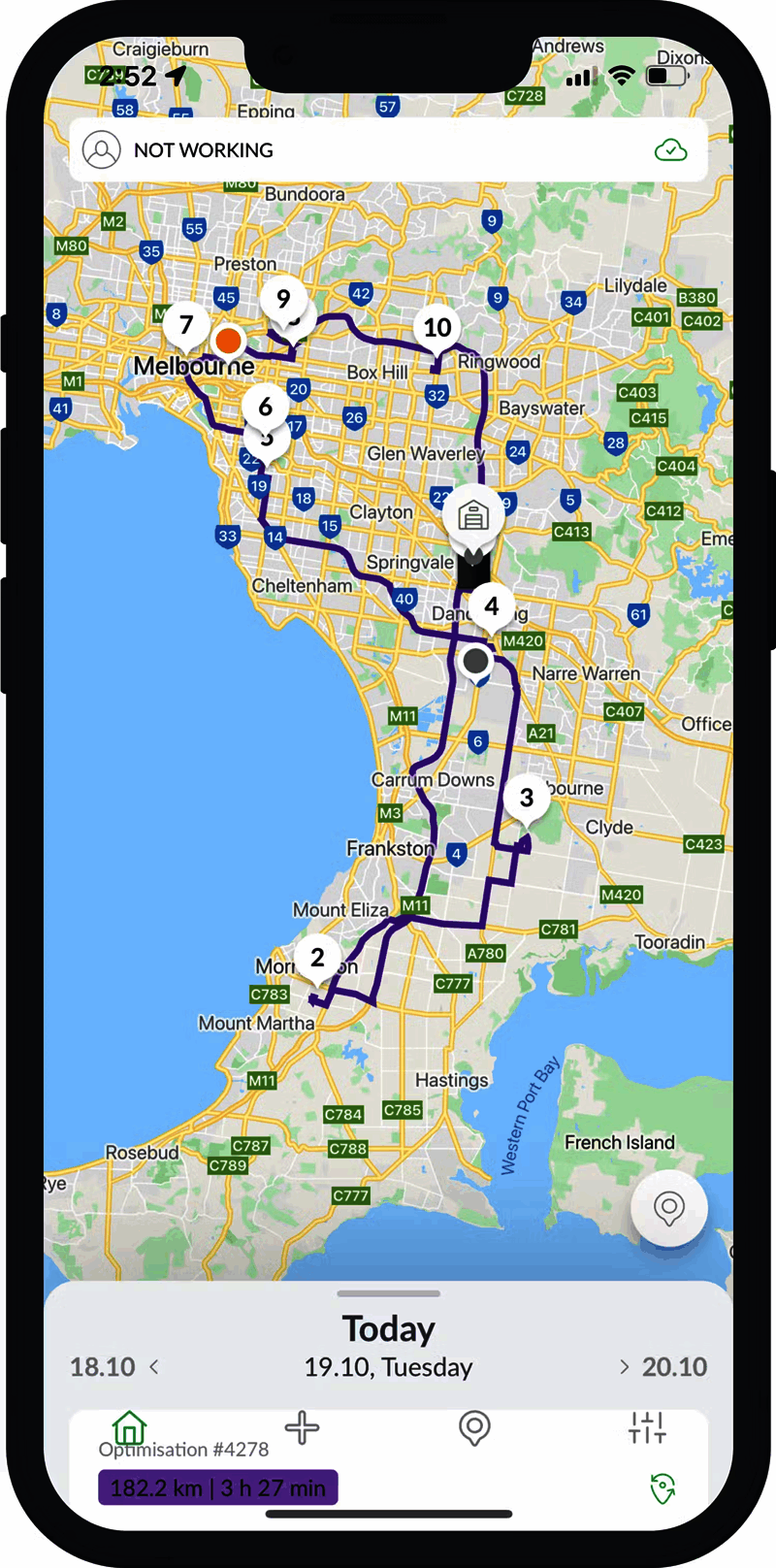This screenshot has width=776, height=1568.
Task: Select stop 2 marker near Mount Martha
Action: (317, 959)
